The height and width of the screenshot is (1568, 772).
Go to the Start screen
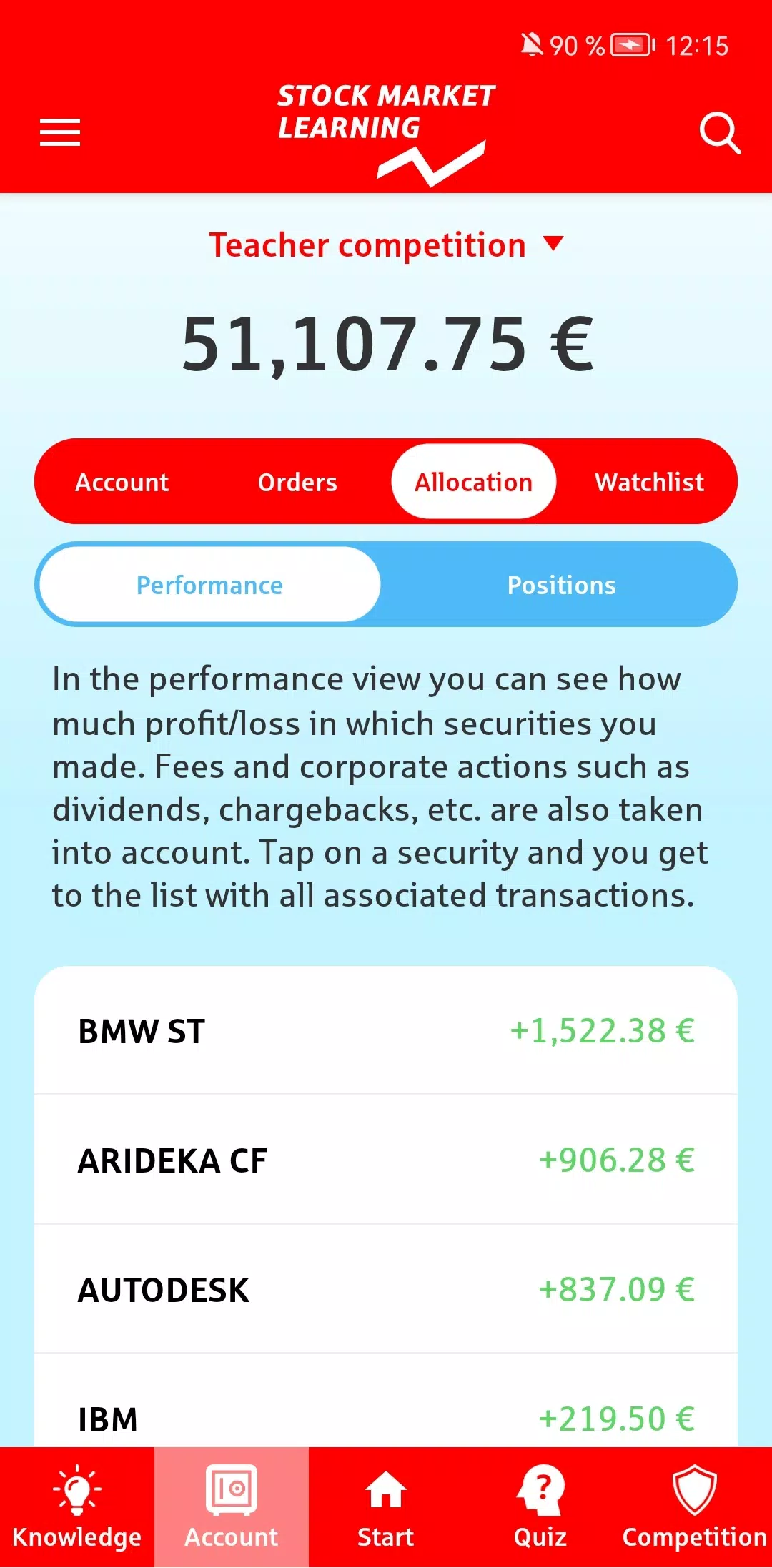pos(386,1507)
